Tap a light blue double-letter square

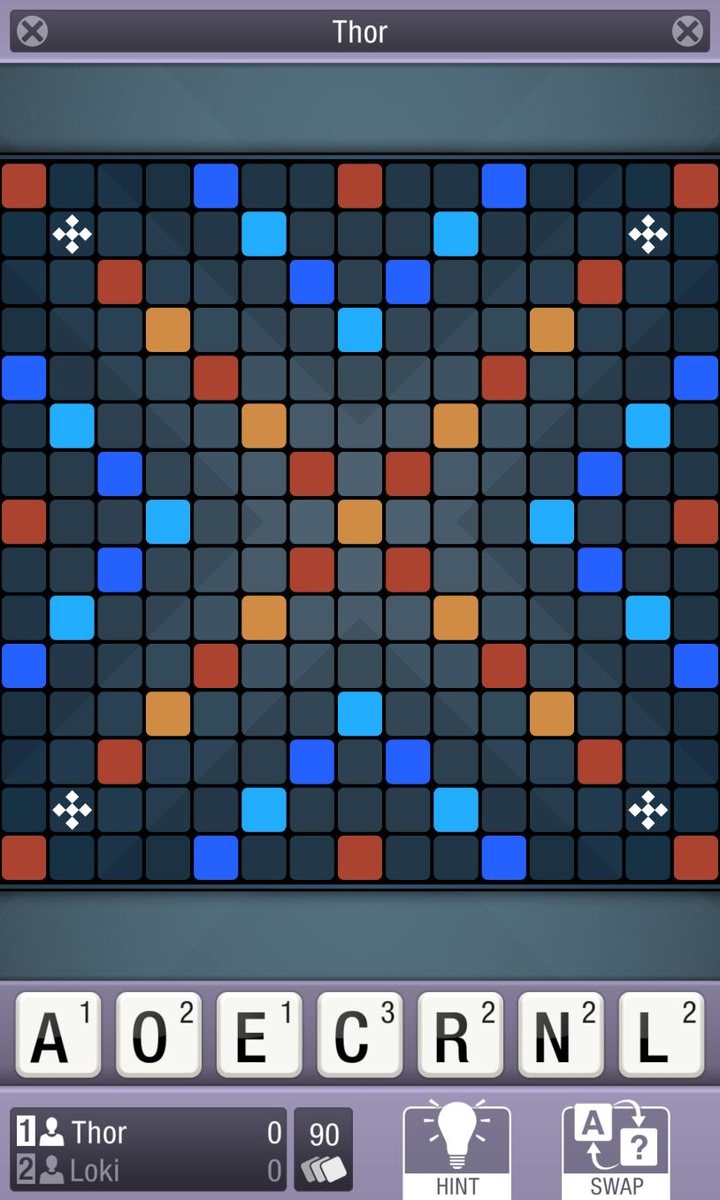tap(264, 233)
